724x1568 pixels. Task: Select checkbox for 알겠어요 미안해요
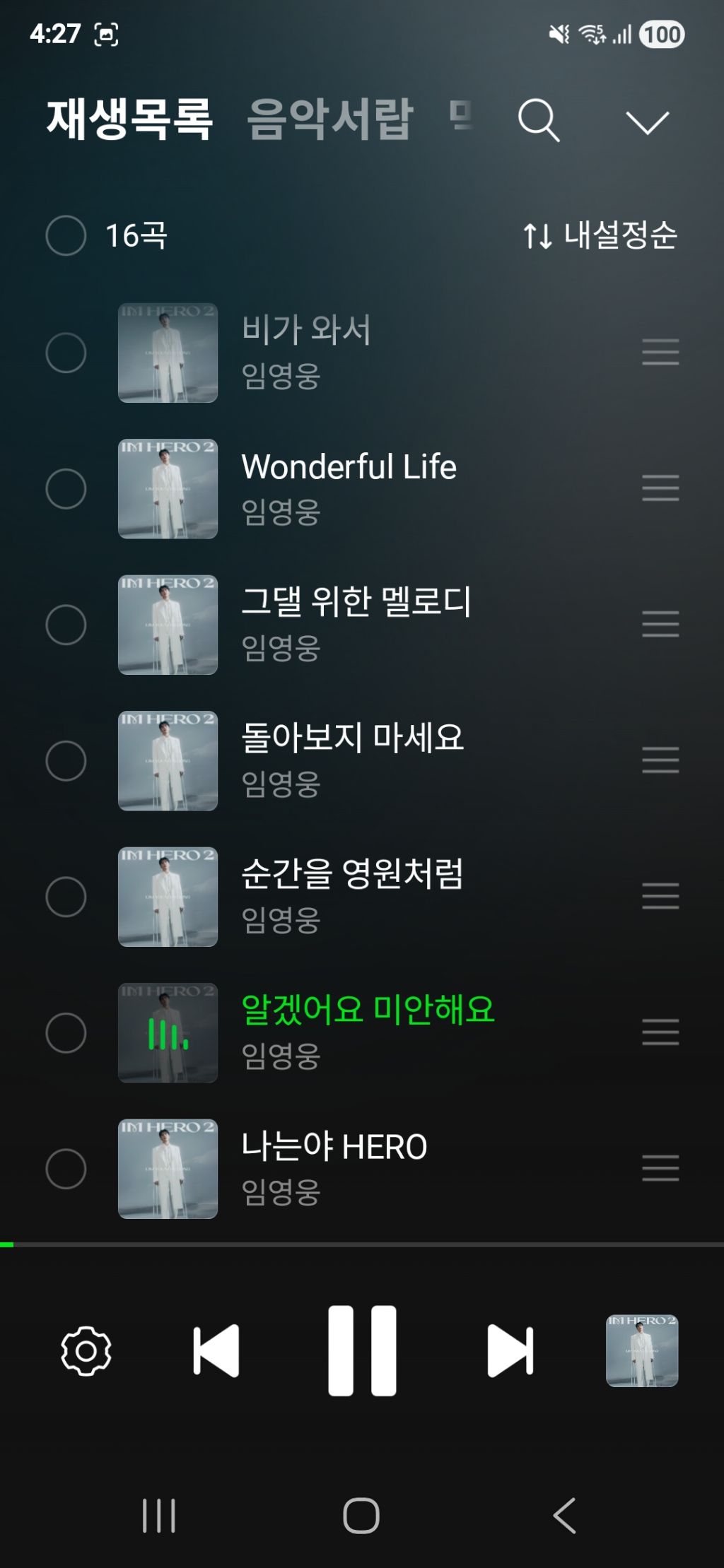[66, 1033]
